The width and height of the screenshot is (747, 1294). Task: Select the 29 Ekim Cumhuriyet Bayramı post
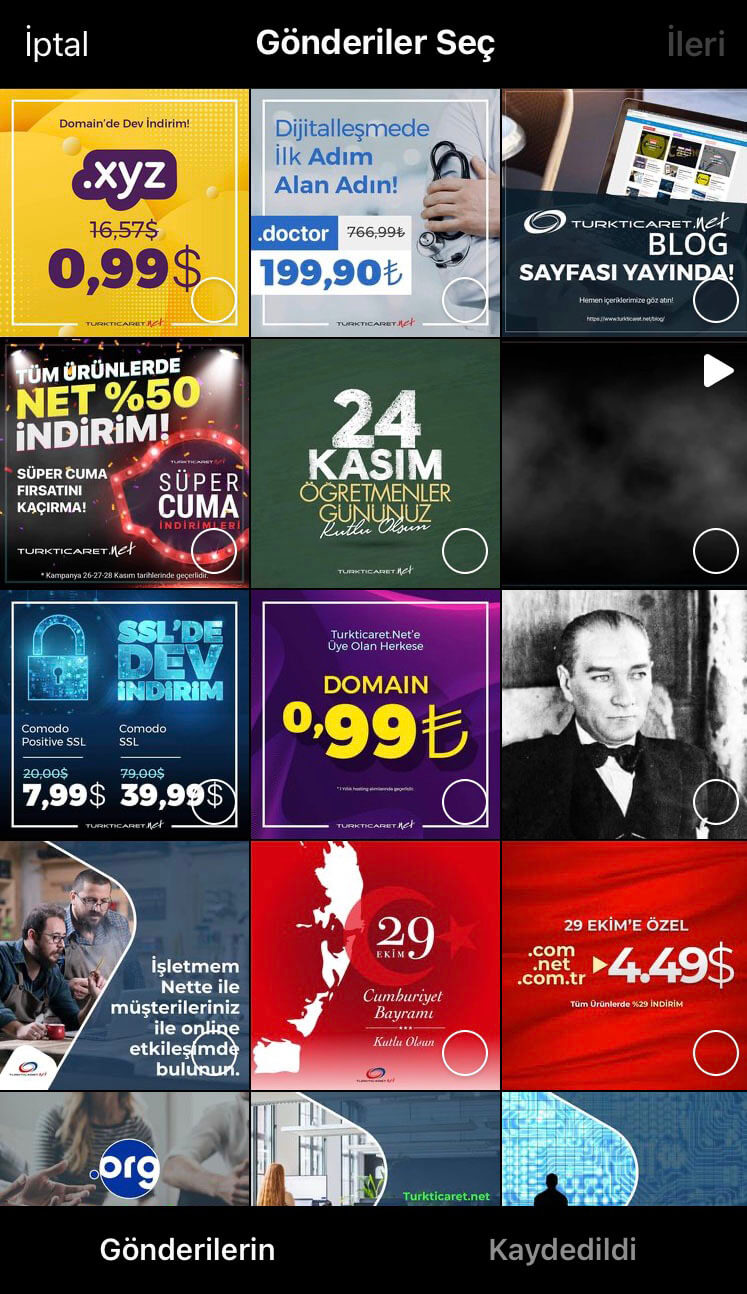(x=374, y=965)
